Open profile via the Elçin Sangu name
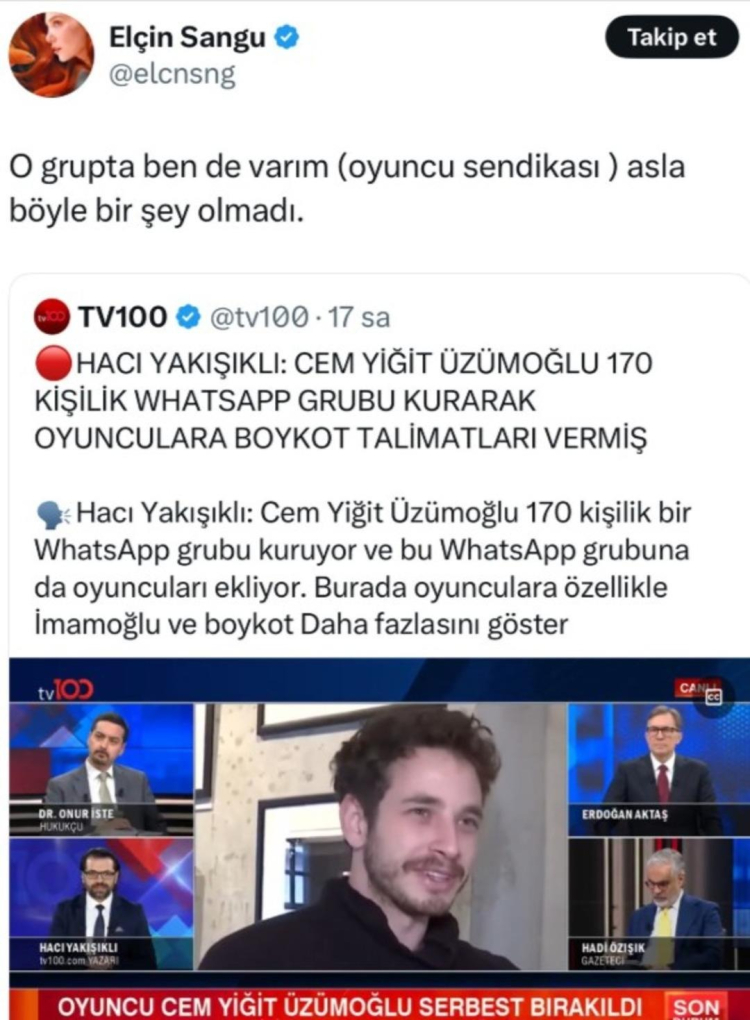Viewport: 750px width, 1020px height. point(187,37)
